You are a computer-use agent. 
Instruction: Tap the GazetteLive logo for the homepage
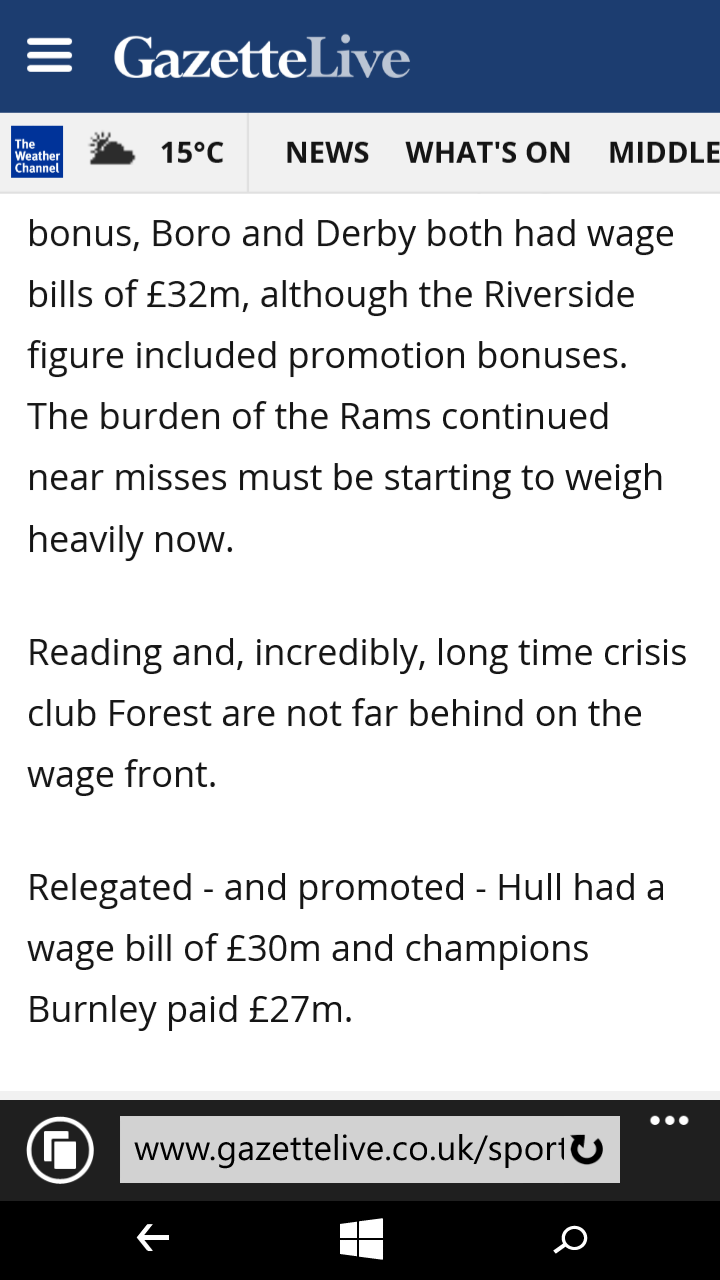262,57
